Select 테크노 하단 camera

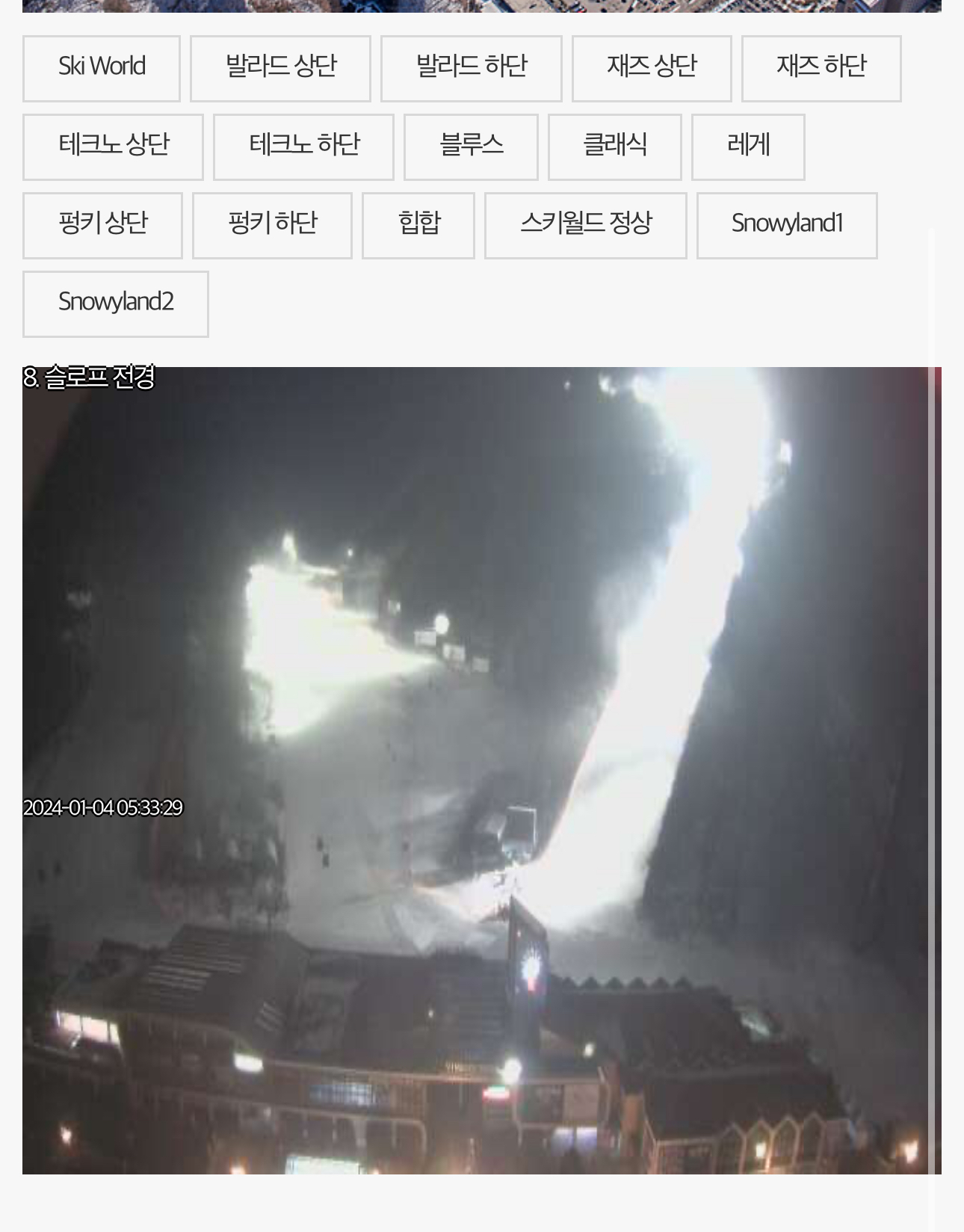tap(303, 147)
